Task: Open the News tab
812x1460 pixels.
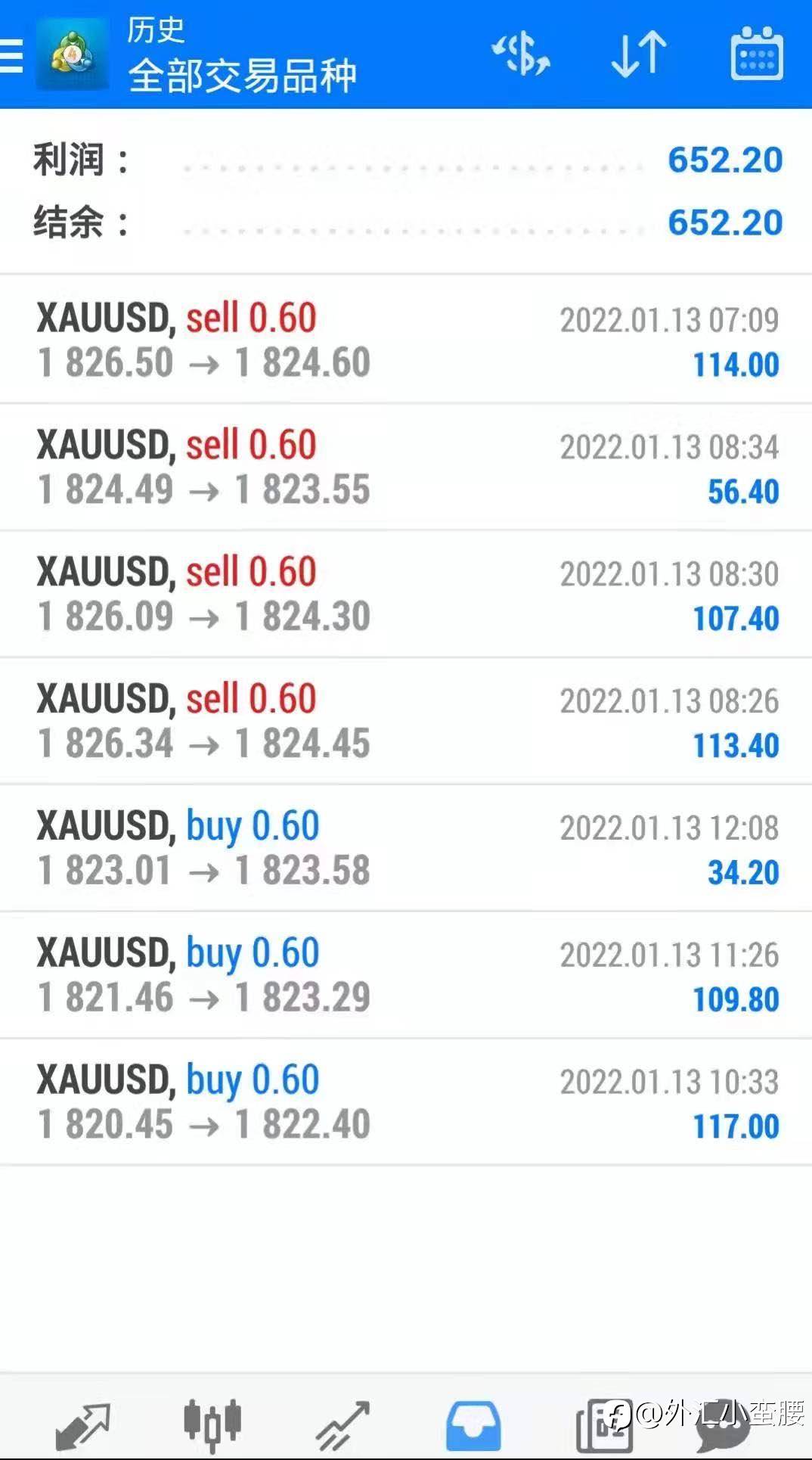Action: tap(603, 1424)
